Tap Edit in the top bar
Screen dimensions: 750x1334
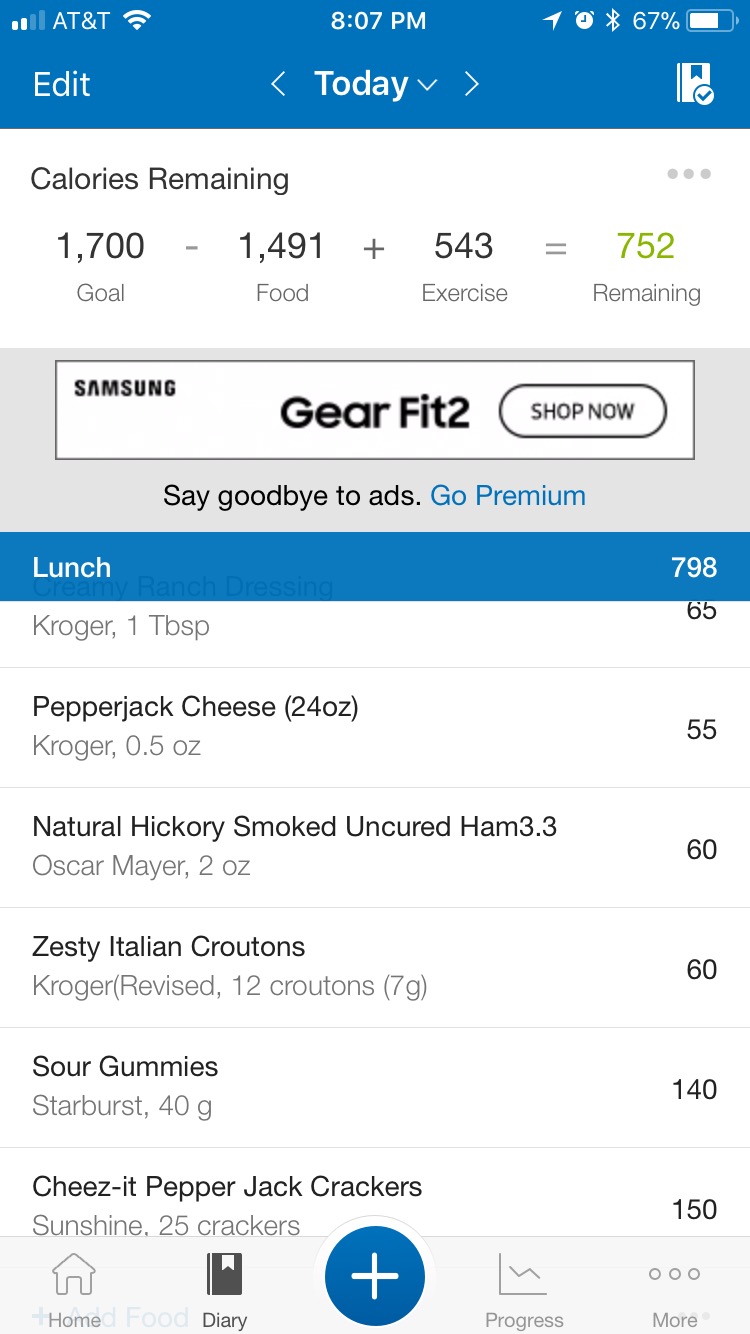point(62,85)
